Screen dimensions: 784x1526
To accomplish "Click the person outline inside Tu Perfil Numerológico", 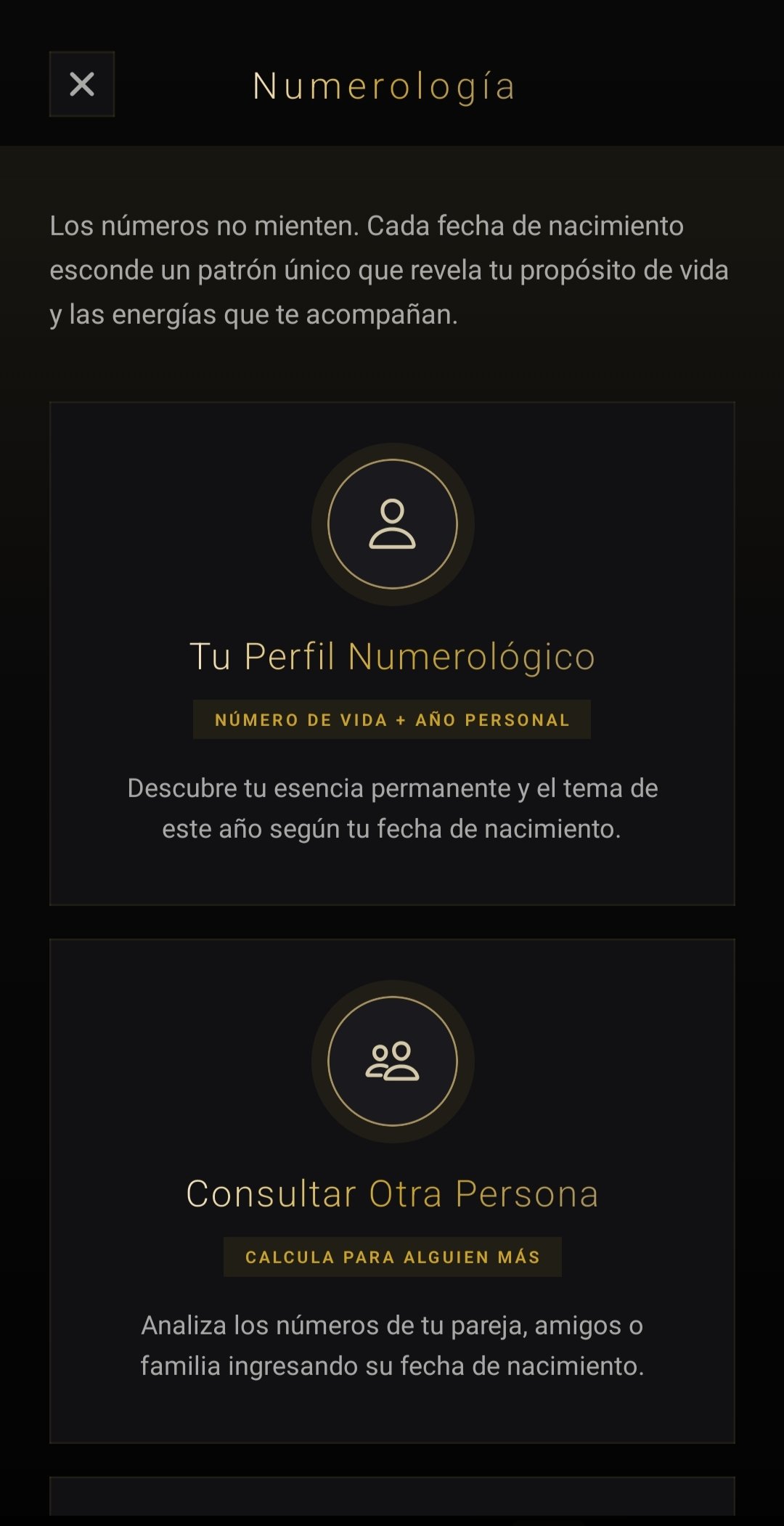I will pos(392,525).
